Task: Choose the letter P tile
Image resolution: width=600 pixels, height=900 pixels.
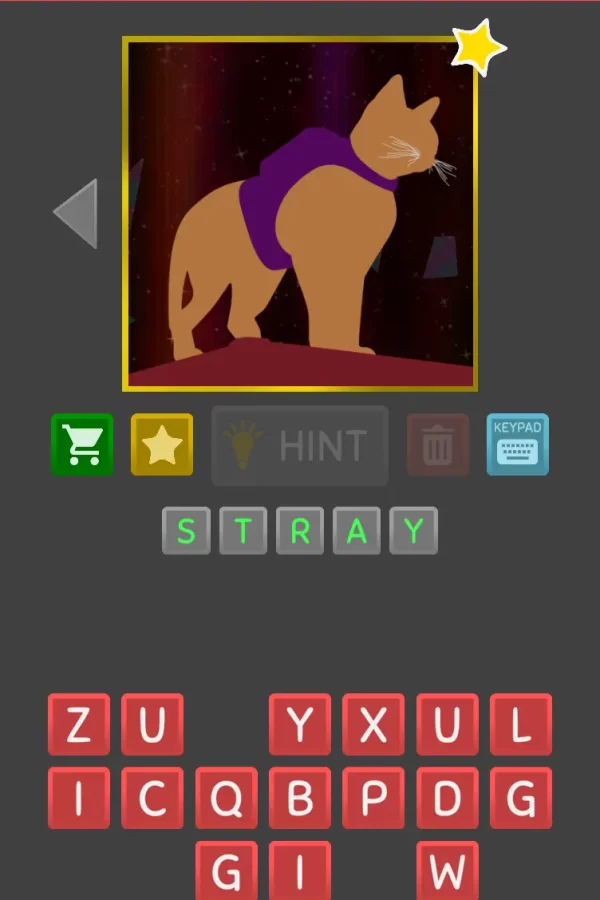Action: pos(373,798)
